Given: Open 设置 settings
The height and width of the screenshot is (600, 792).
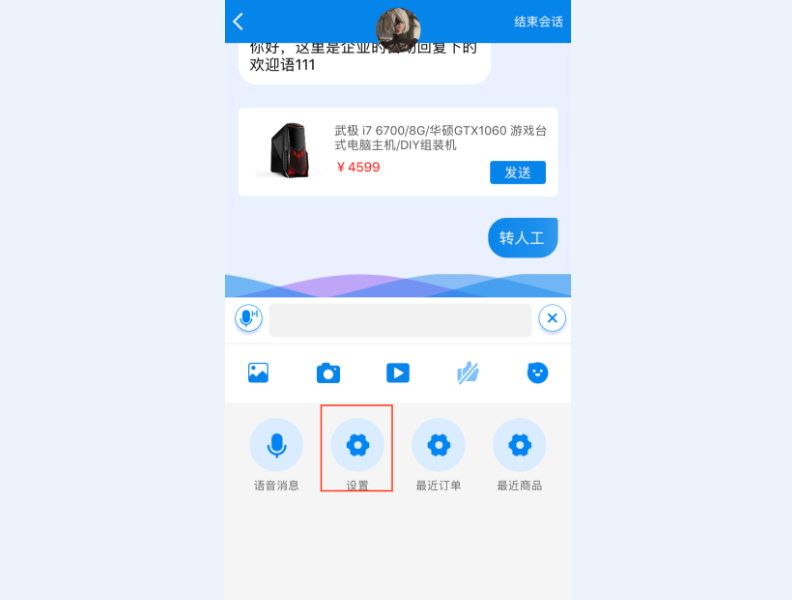Looking at the screenshot, I should [357, 446].
